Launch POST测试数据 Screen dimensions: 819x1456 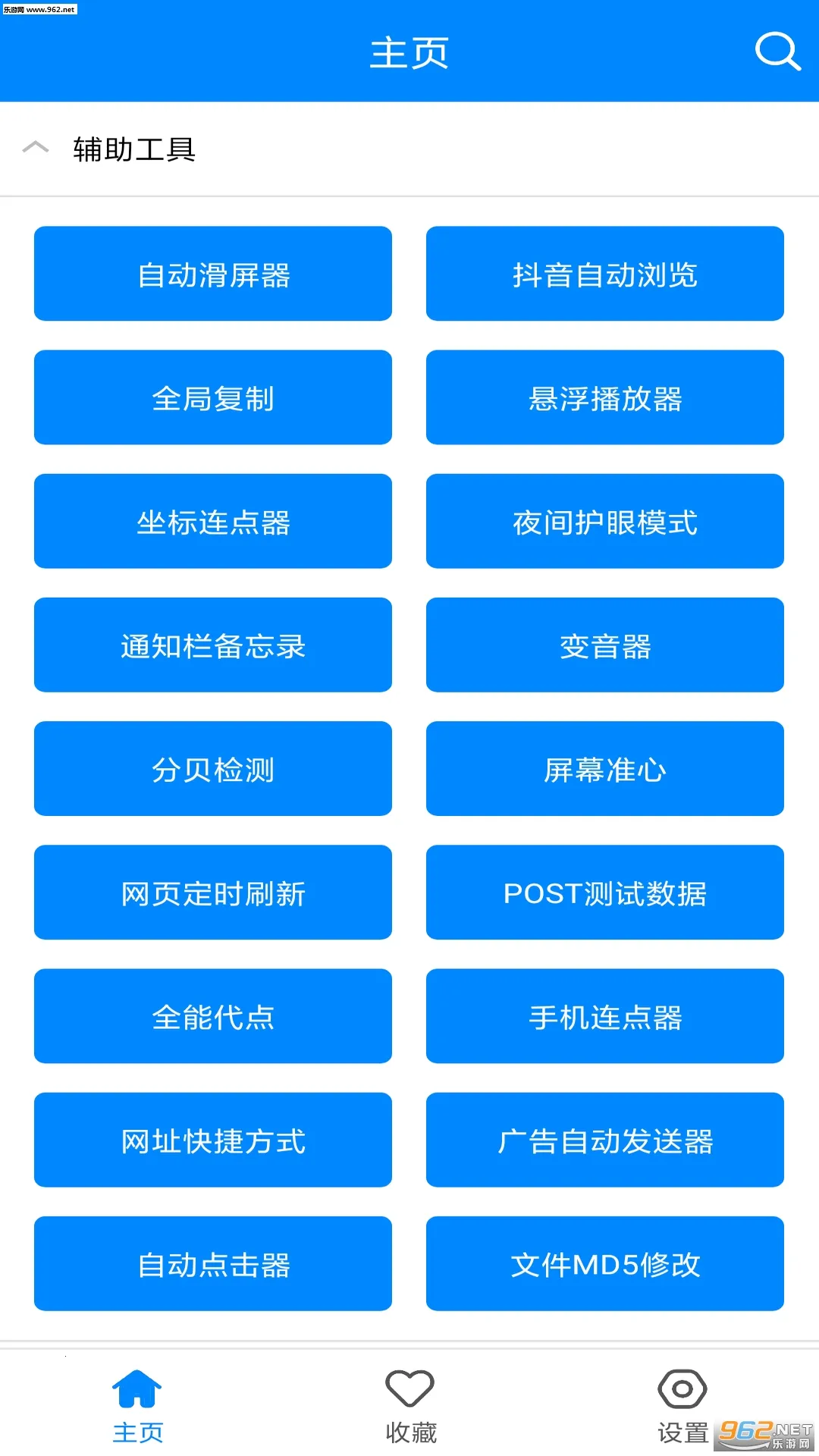pyautogui.click(x=604, y=893)
